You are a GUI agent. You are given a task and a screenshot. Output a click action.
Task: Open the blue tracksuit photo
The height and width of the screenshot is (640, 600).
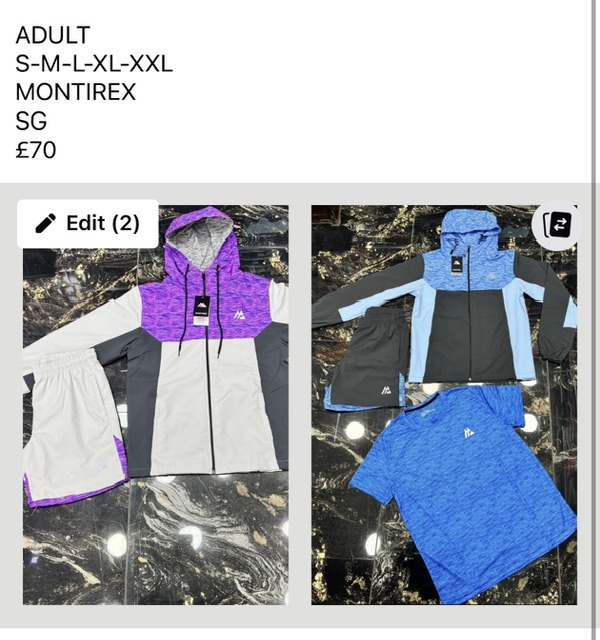point(443,420)
